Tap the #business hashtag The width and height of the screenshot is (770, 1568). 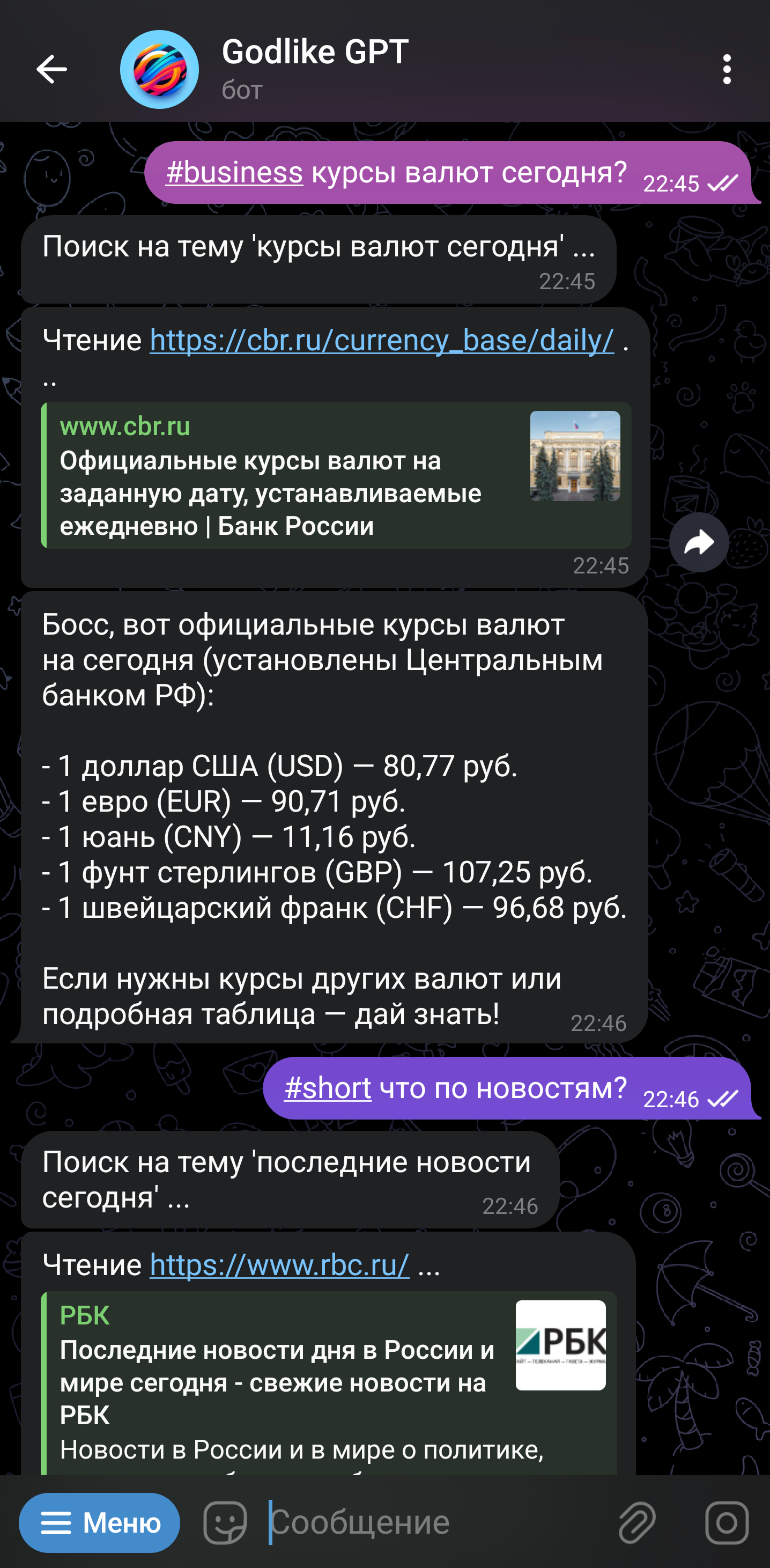(234, 173)
